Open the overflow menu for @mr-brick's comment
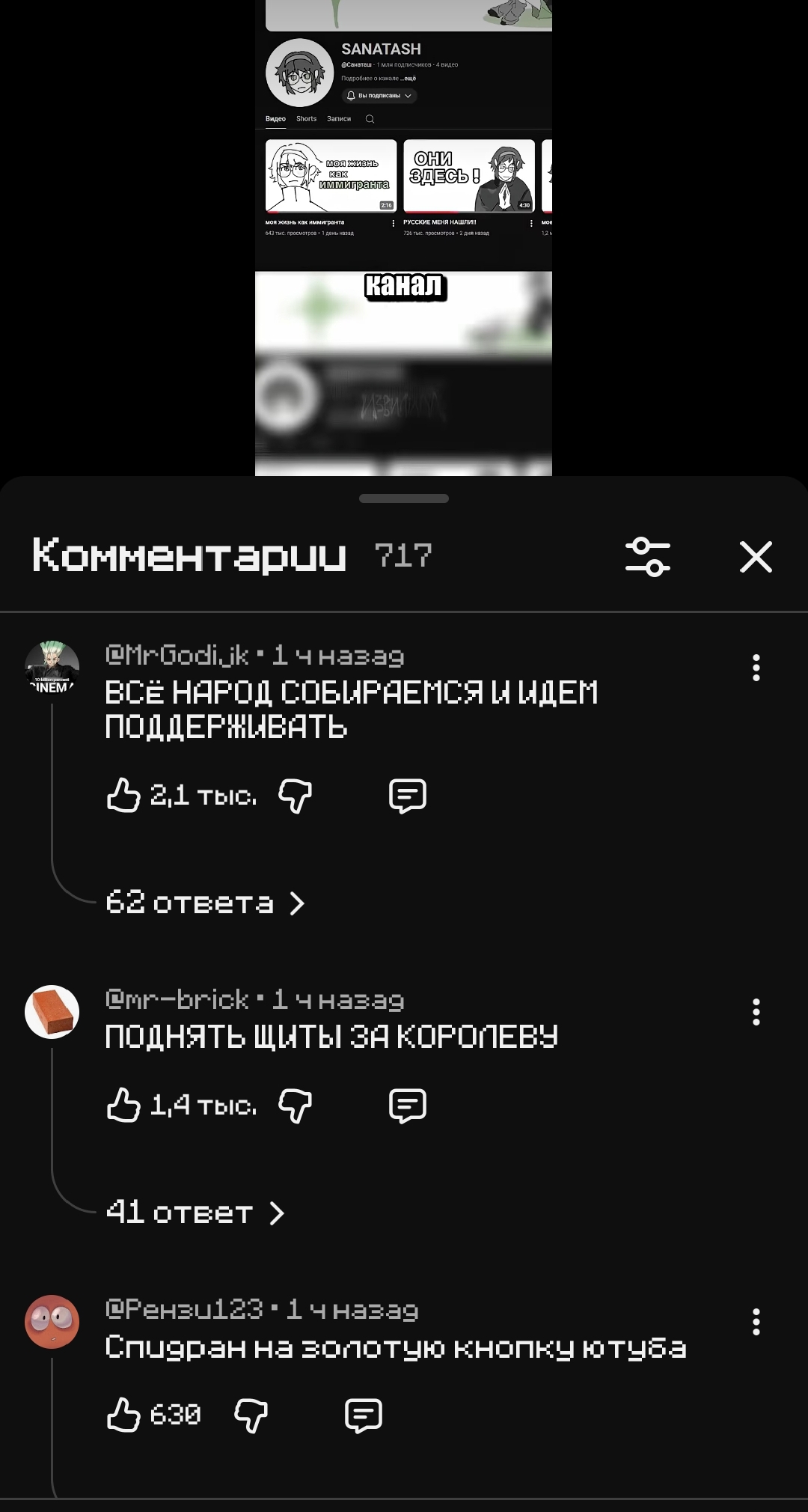808x1512 pixels. tap(756, 1012)
